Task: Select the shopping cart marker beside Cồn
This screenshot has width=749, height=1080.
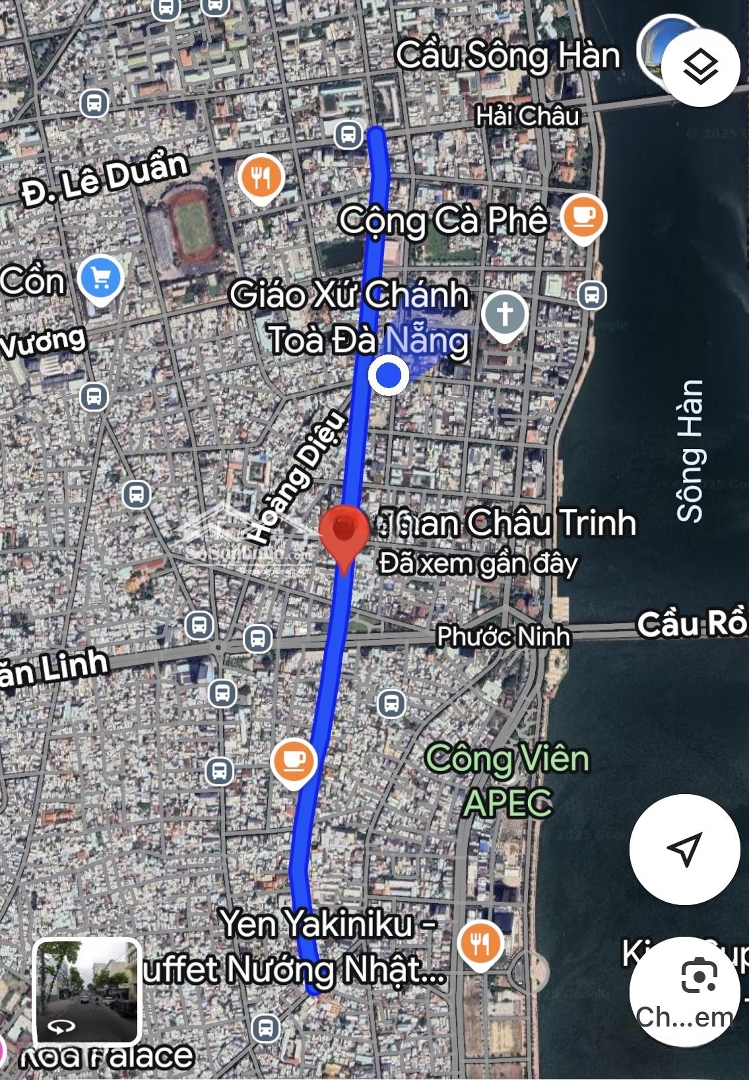Action: point(100,278)
